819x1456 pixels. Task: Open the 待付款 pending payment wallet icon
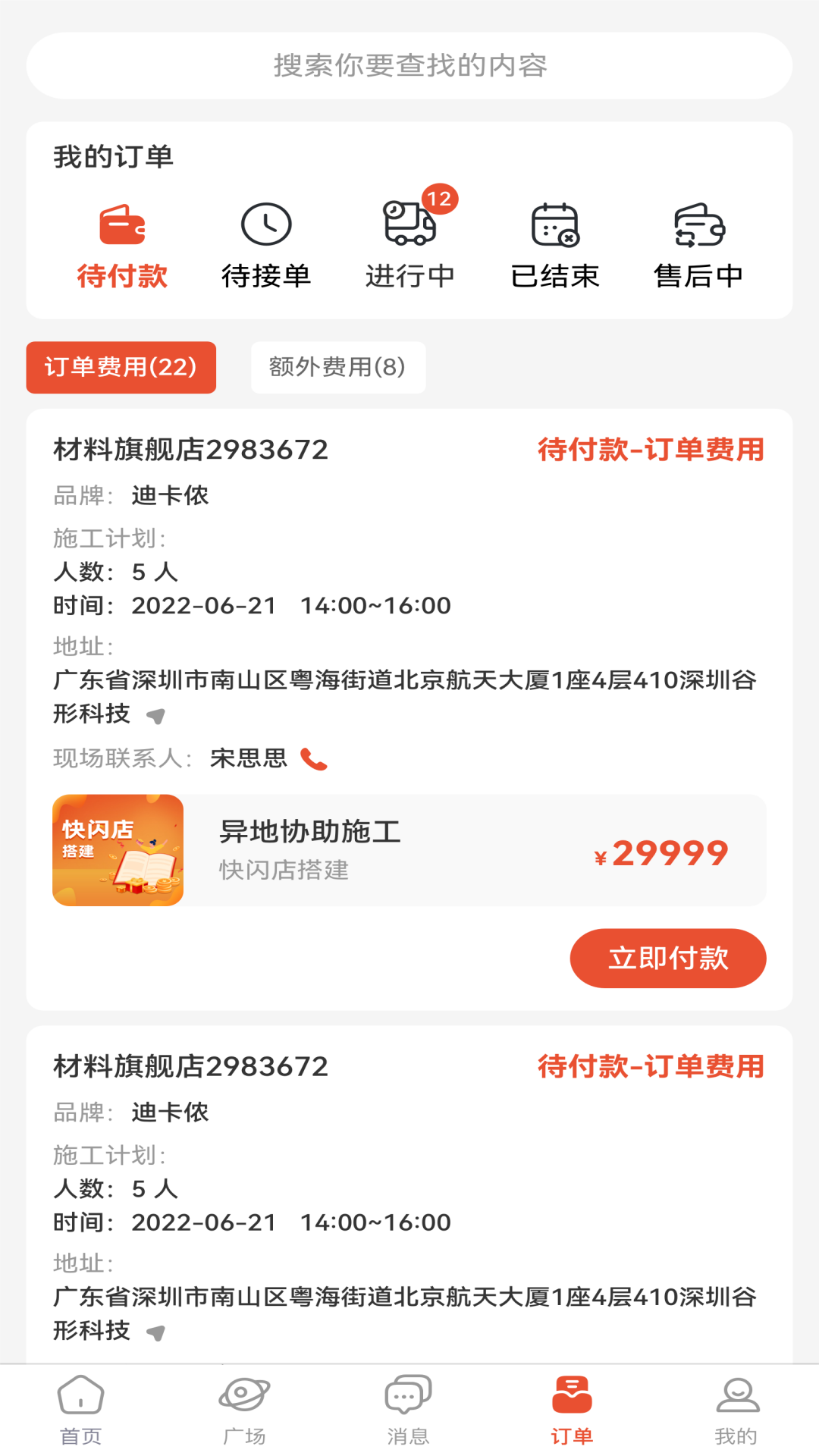coord(123,225)
